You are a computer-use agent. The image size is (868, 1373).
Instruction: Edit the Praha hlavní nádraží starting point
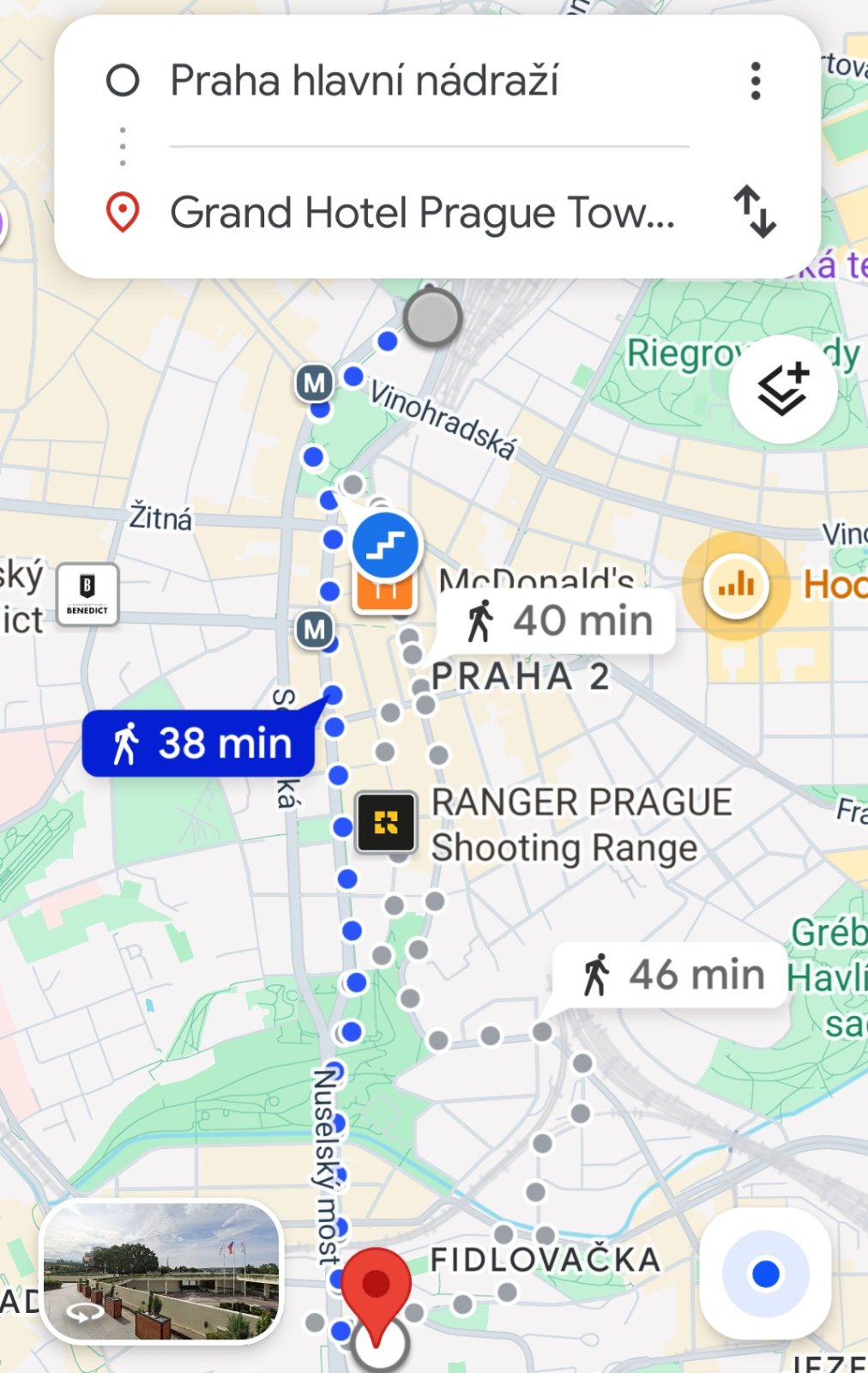pos(364,82)
